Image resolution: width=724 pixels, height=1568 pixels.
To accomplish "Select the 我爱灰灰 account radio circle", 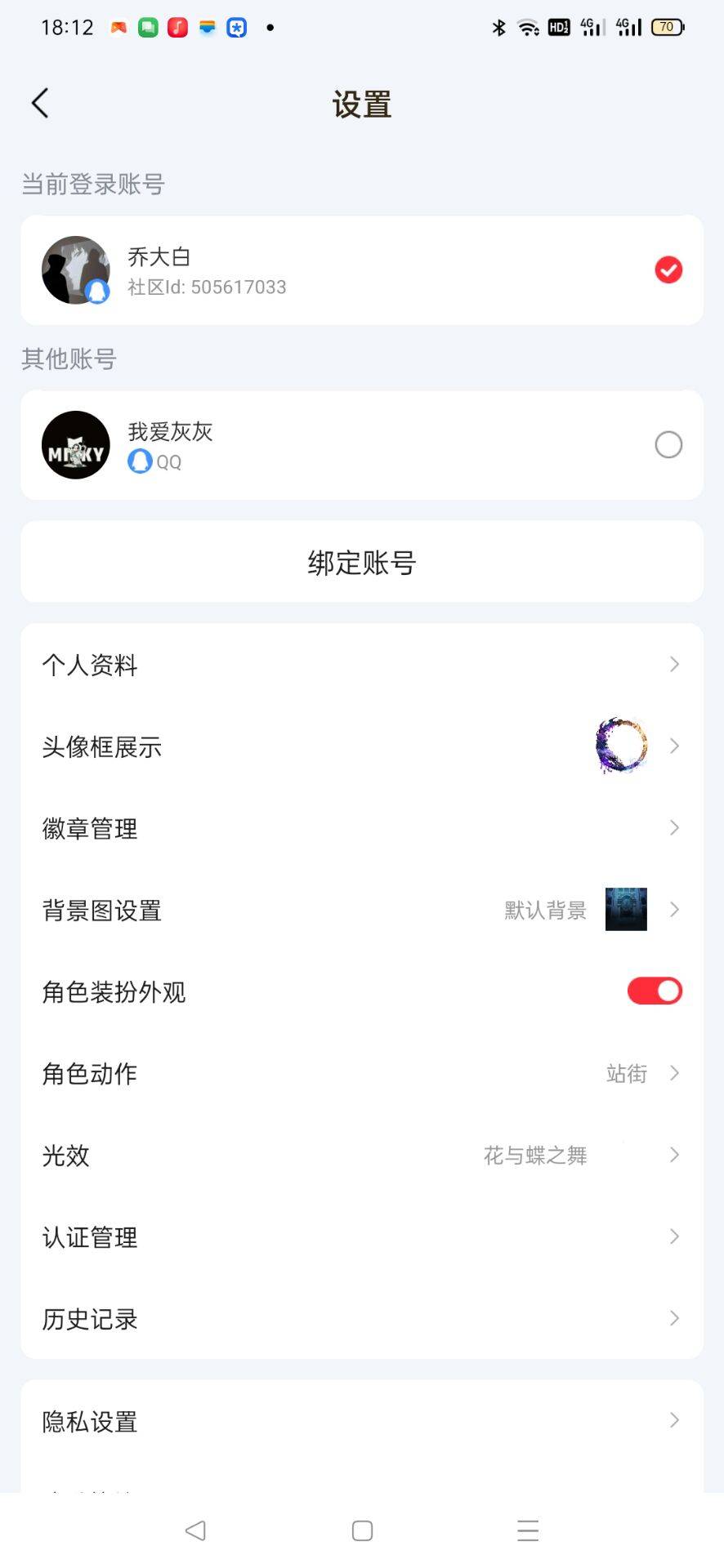I will click(x=668, y=444).
